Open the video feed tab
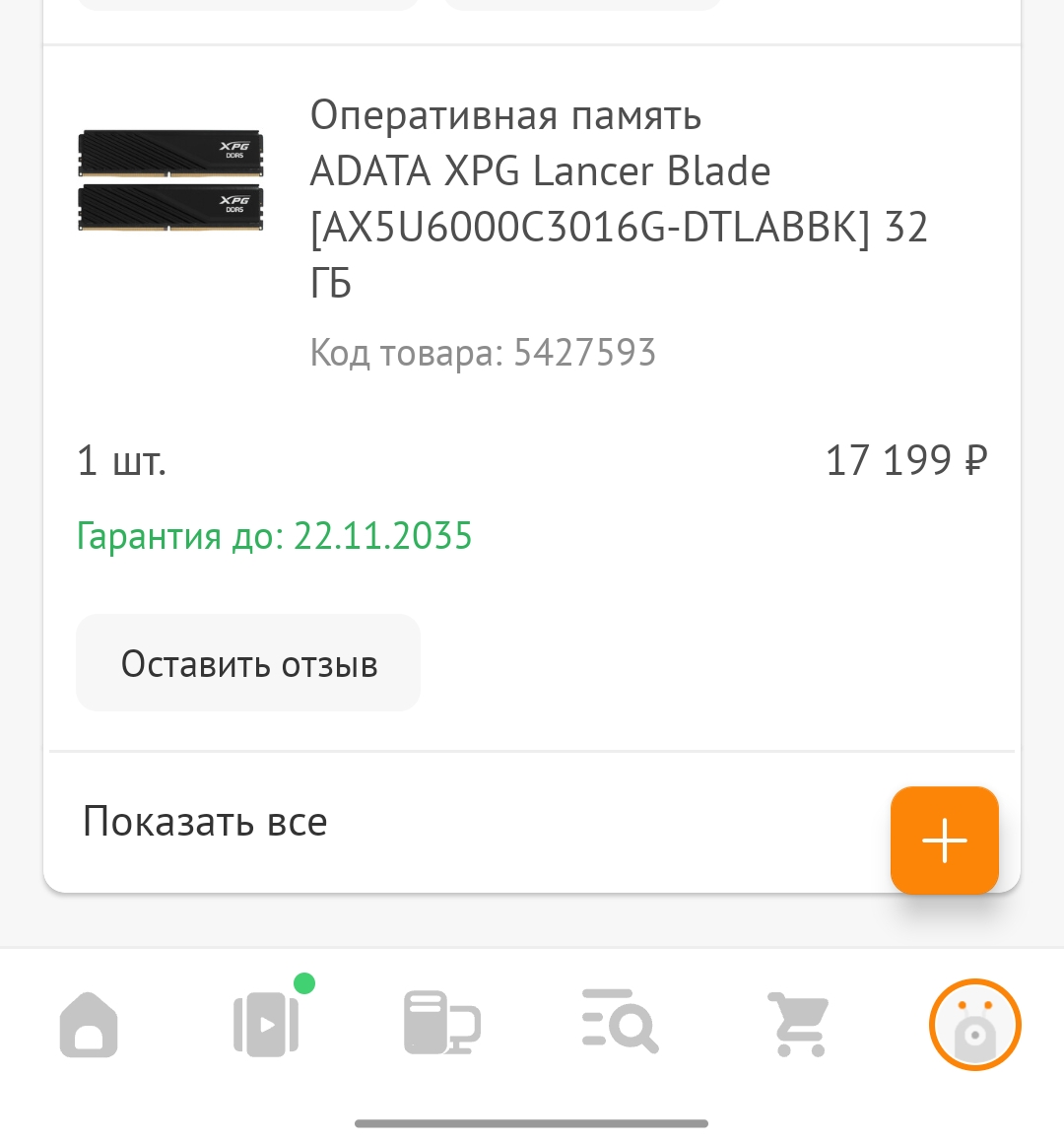The height and width of the screenshot is (1144, 1064). point(266,1025)
